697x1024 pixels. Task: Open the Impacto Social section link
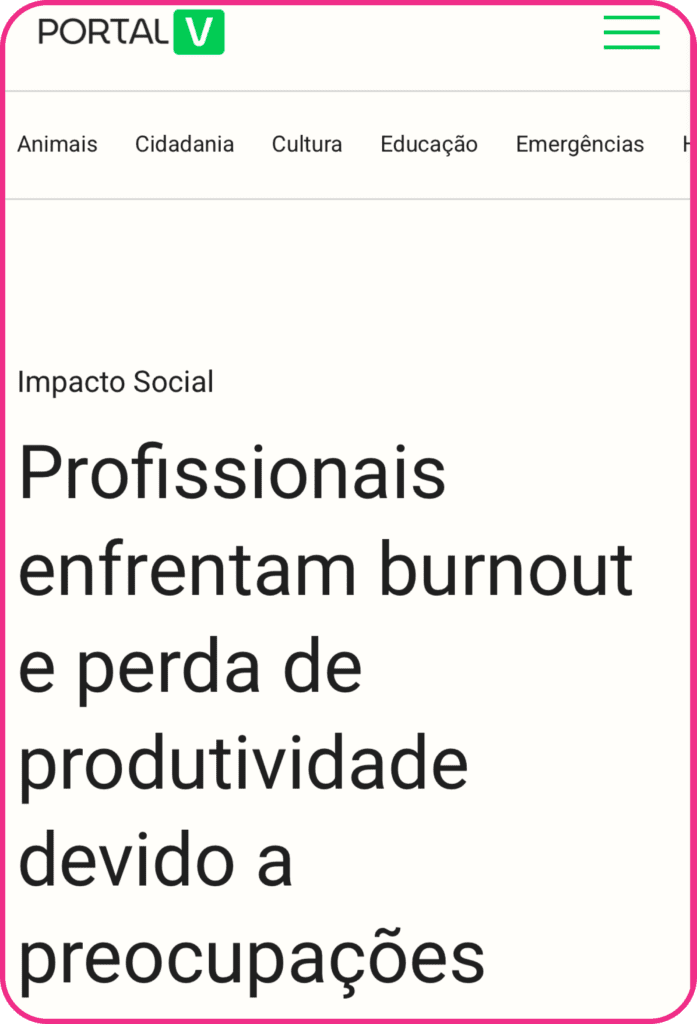point(115,382)
